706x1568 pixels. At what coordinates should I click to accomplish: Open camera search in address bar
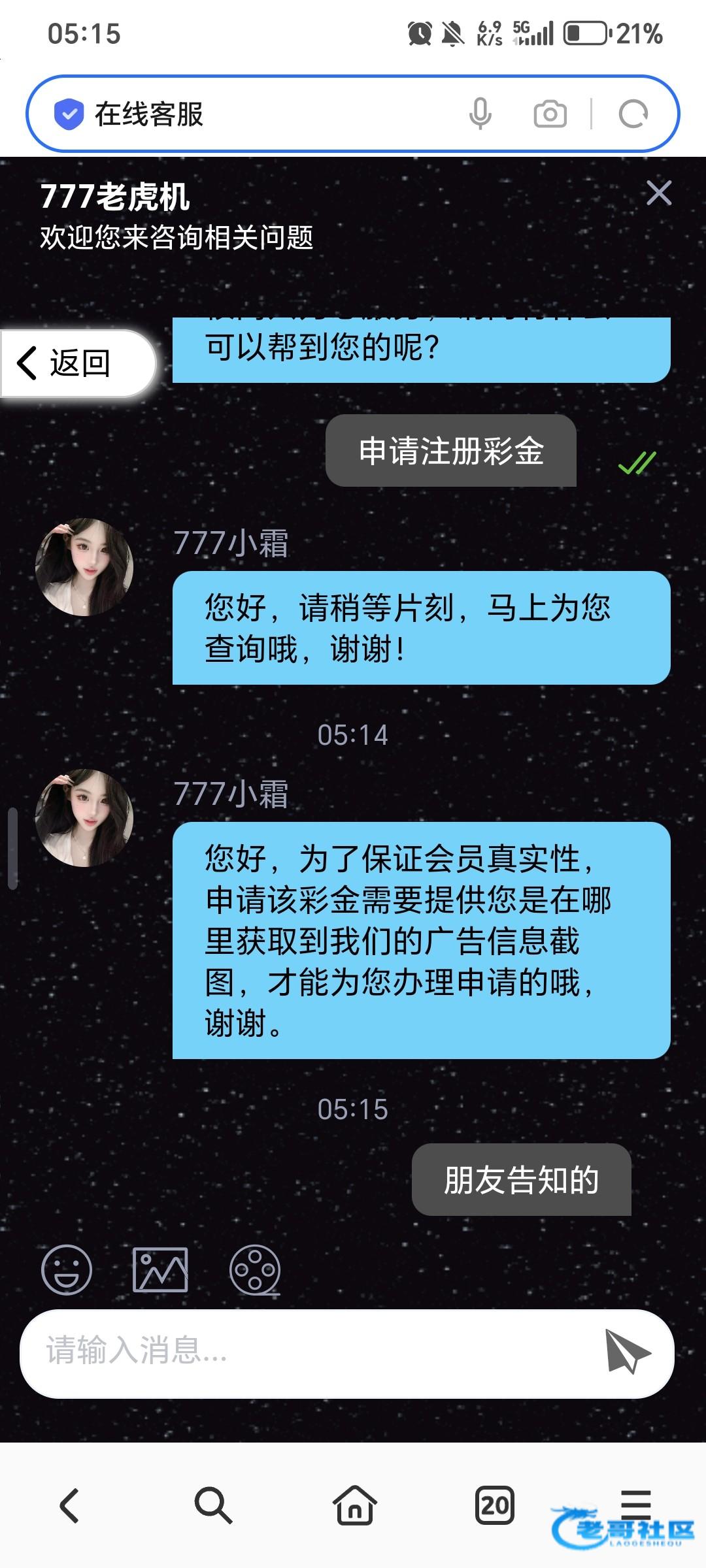[550, 114]
